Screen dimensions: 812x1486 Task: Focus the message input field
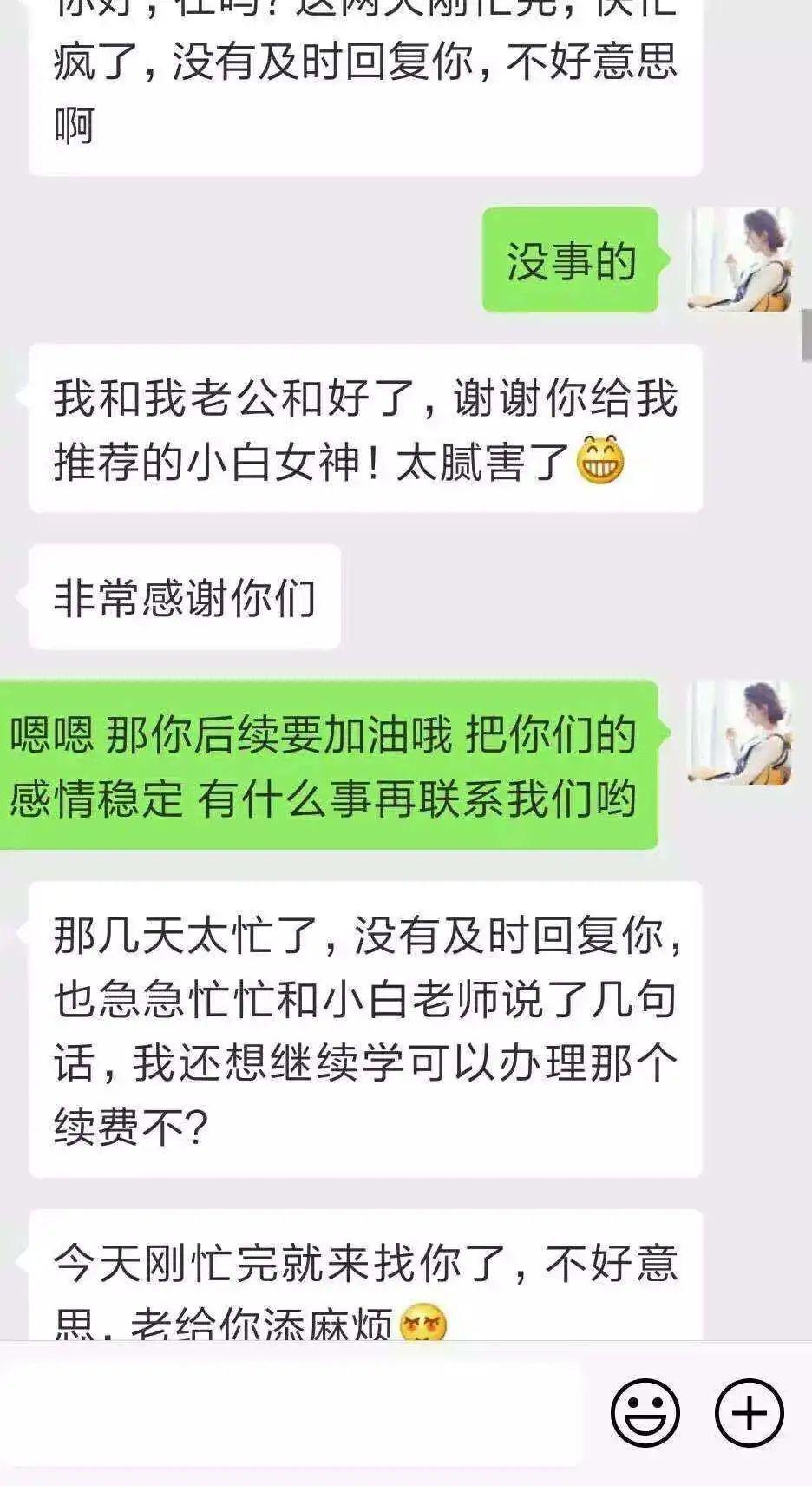(x=291, y=1412)
